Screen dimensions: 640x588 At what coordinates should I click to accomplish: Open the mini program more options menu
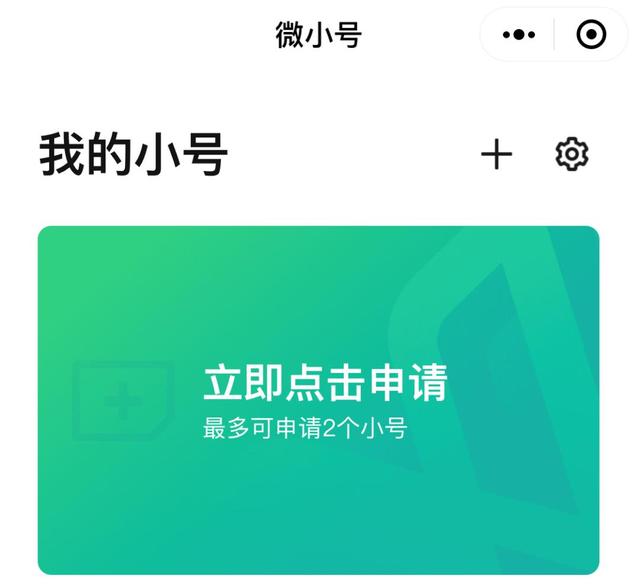518,35
